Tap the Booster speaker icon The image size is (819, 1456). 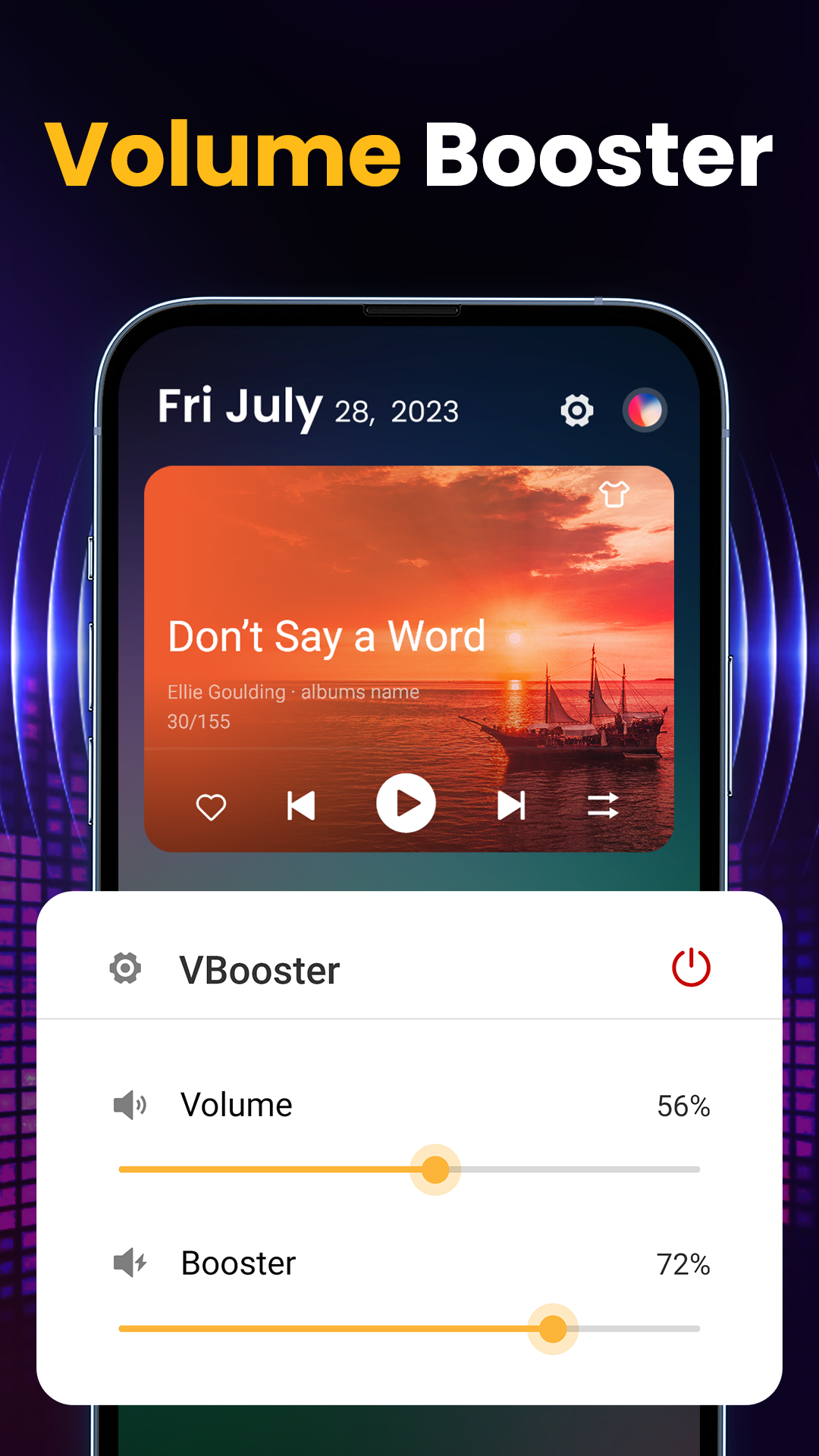pyautogui.click(x=130, y=1263)
